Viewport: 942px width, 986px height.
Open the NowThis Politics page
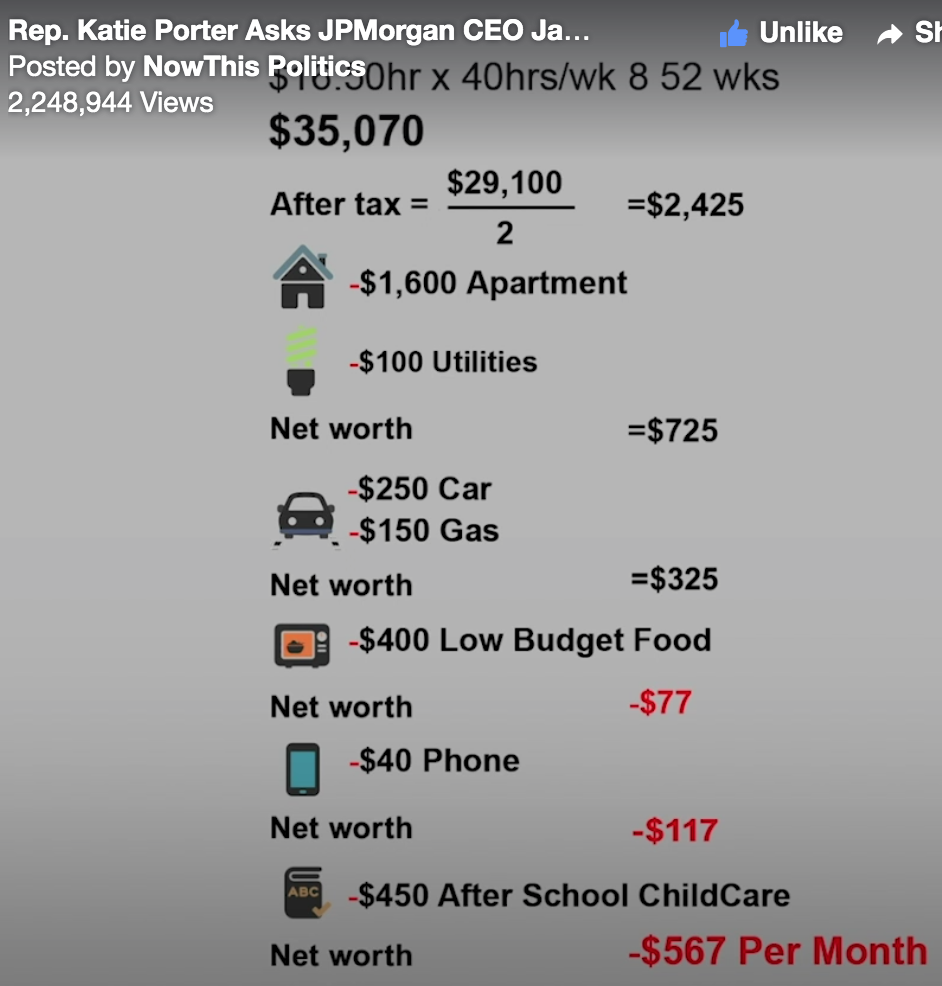pos(254,67)
